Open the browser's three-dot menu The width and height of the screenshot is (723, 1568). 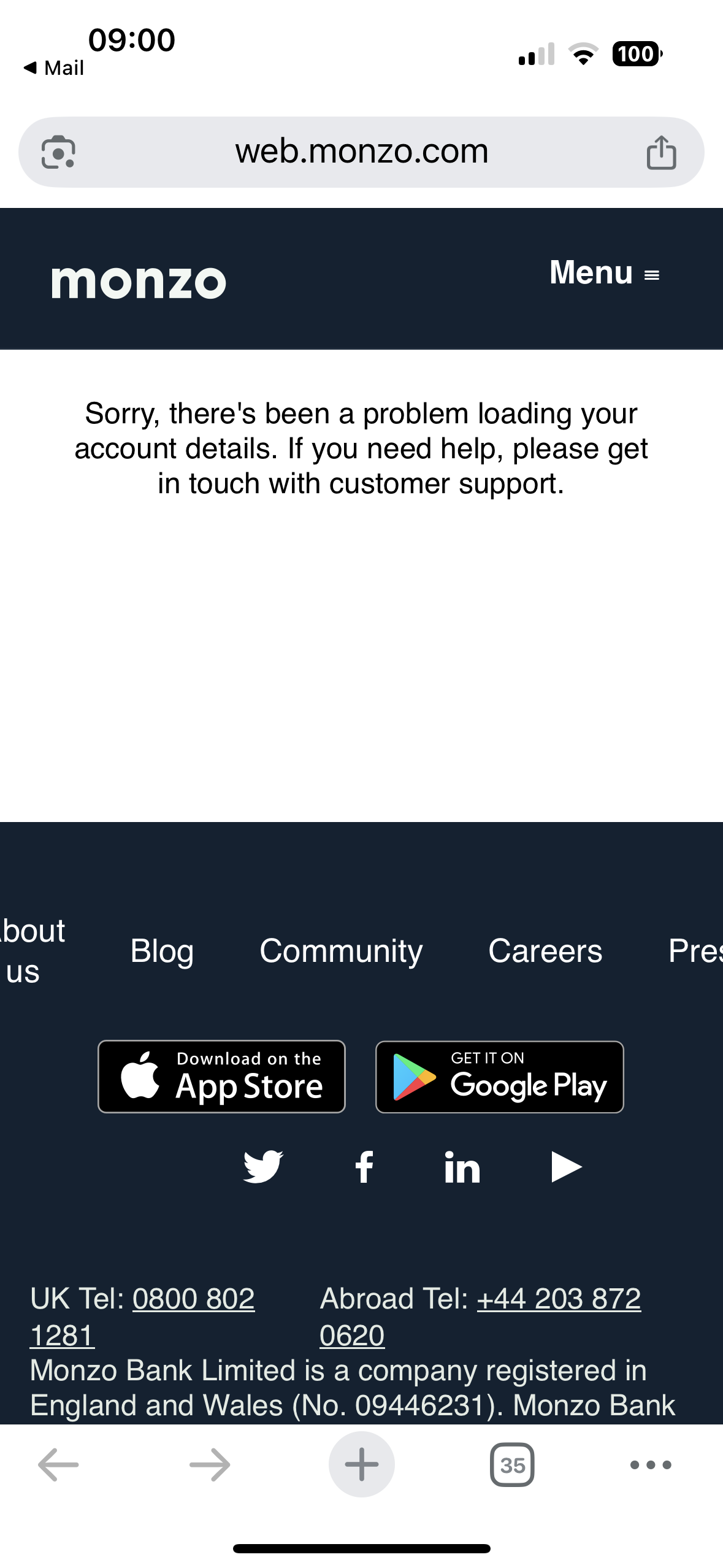pyautogui.click(x=651, y=1465)
